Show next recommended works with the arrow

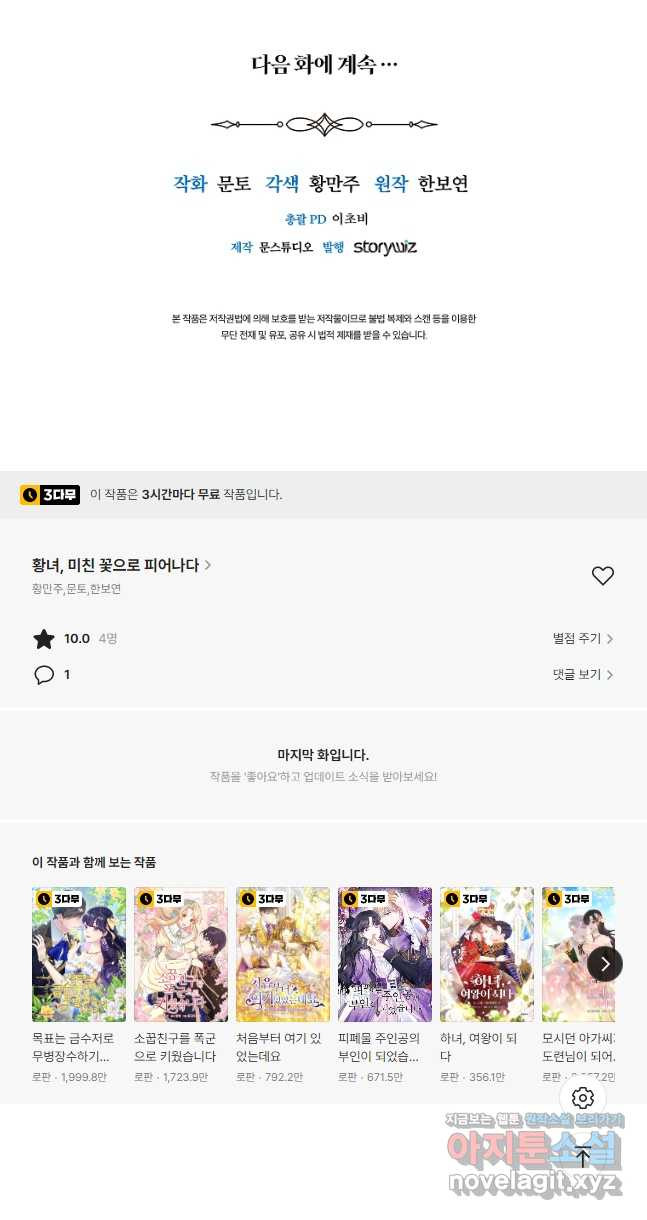pos(604,964)
